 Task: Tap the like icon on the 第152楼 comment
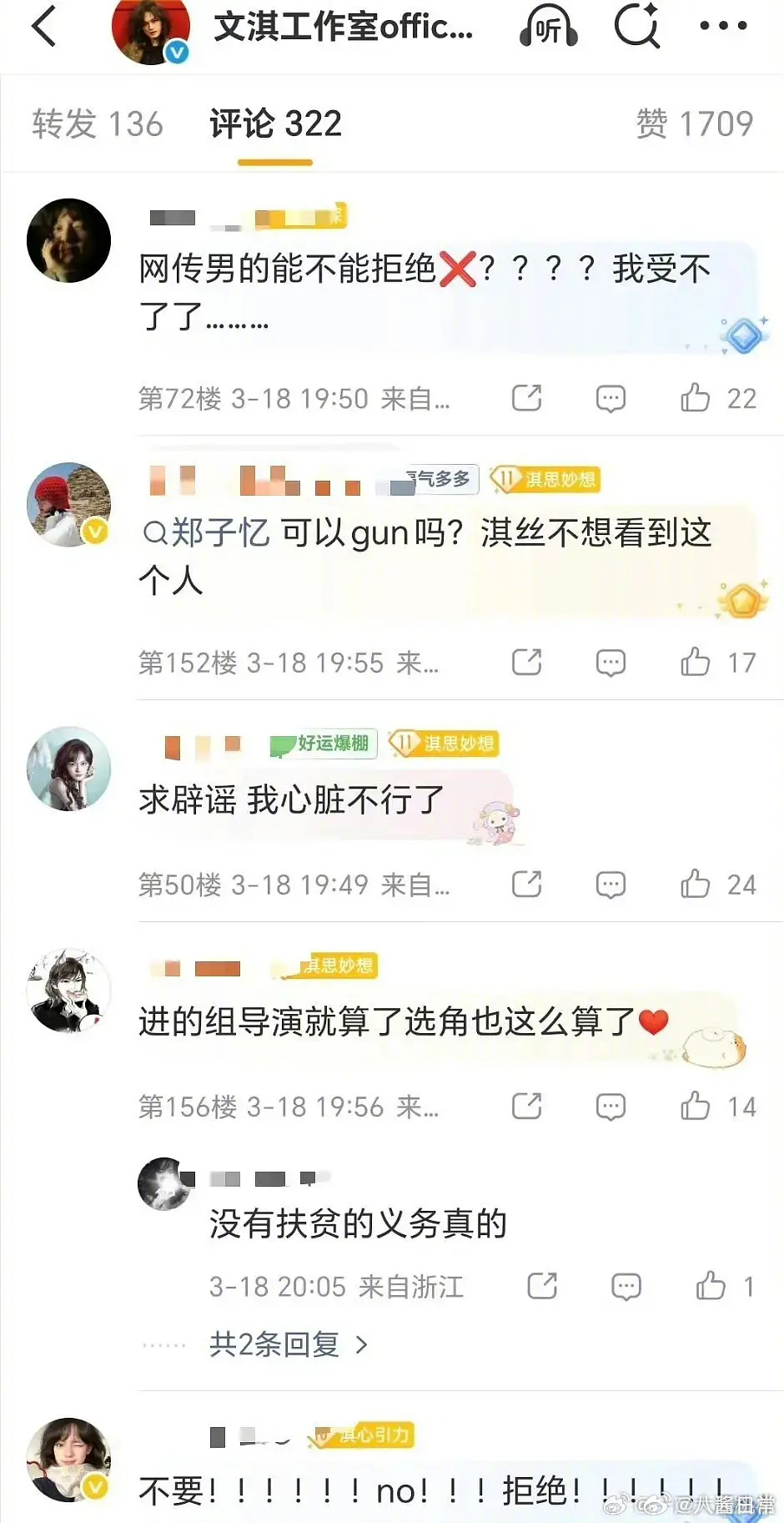695,662
